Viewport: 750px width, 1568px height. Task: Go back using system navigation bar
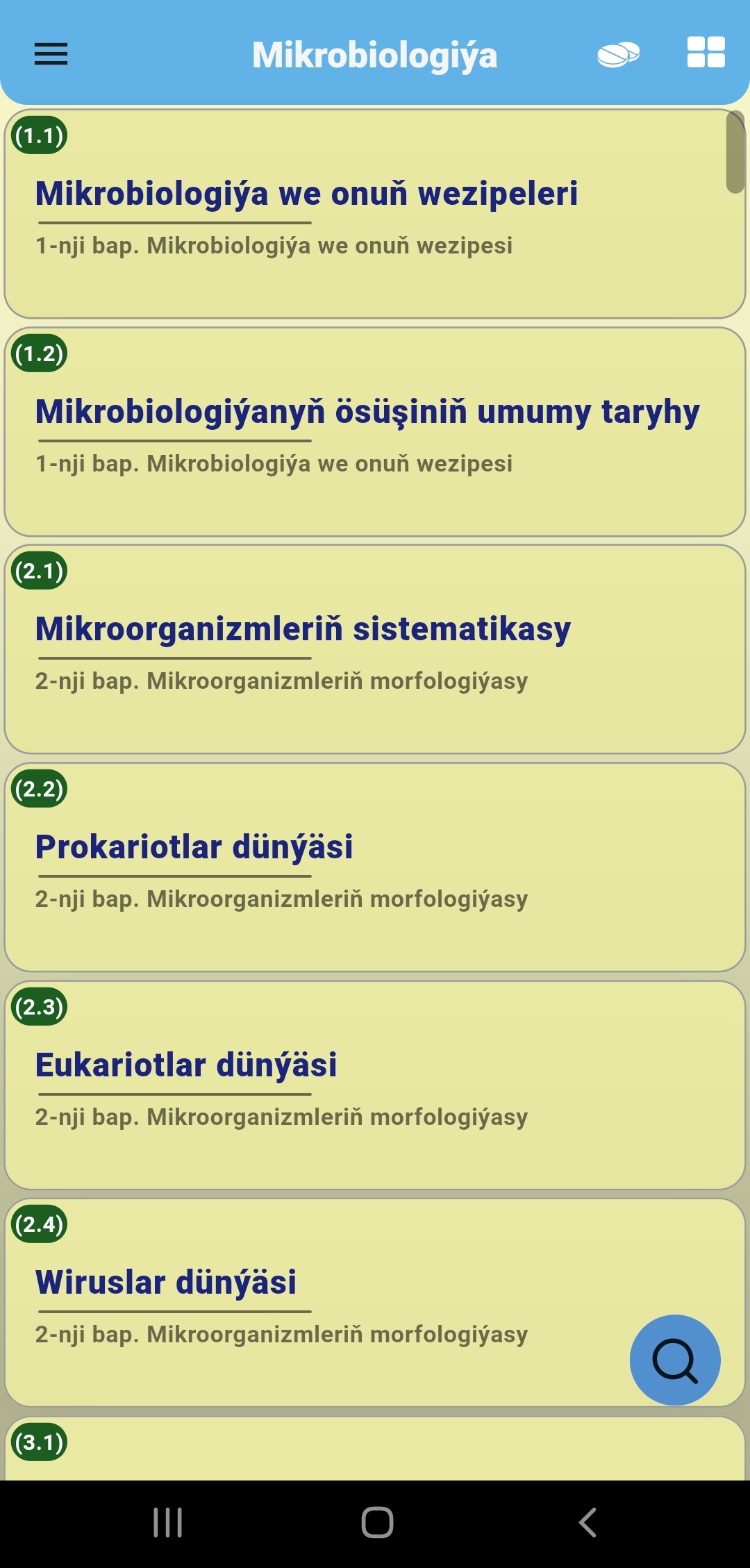(x=587, y=1523)
